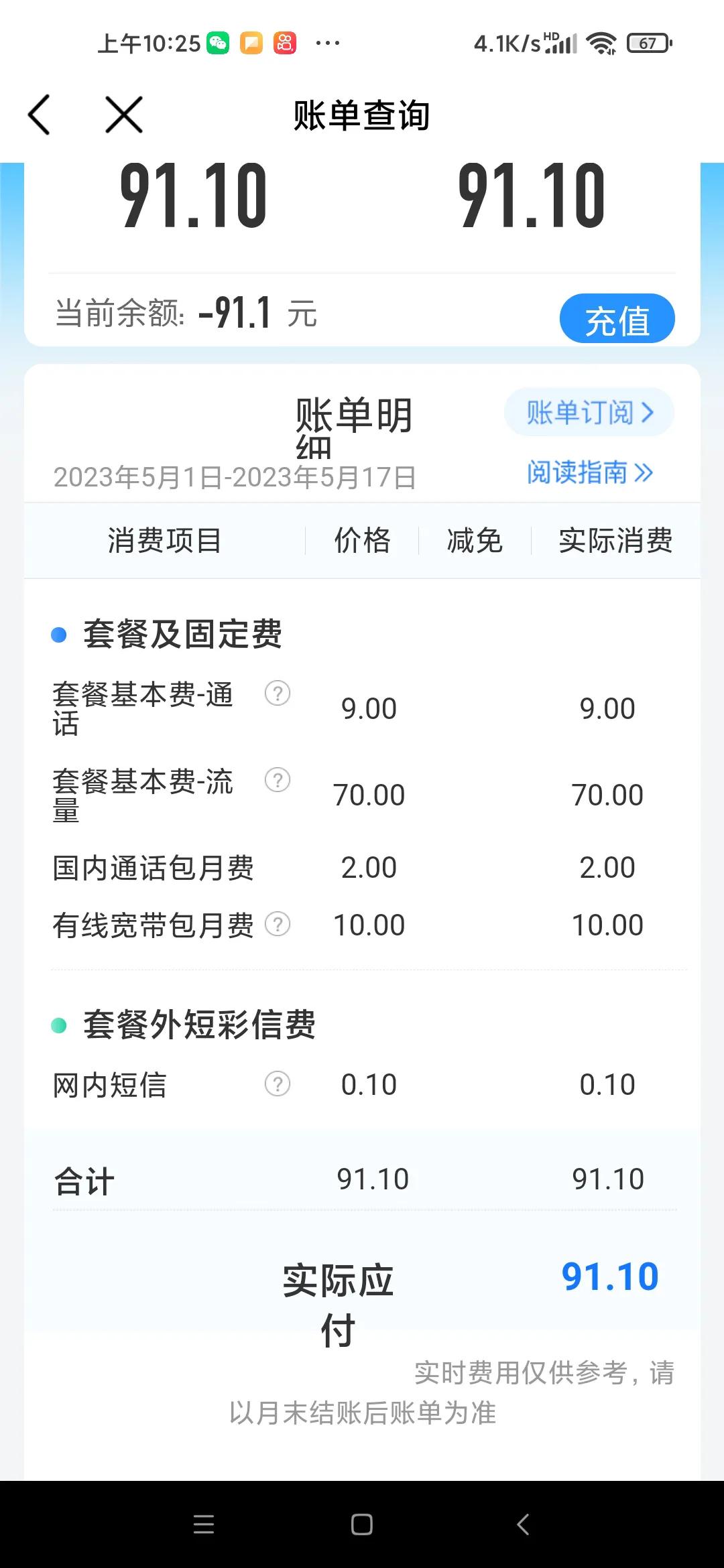Tap the Kuaishou icon in the status bar
The height and width of the screenshot is (1568, 724).
click(x=285, y=42)
